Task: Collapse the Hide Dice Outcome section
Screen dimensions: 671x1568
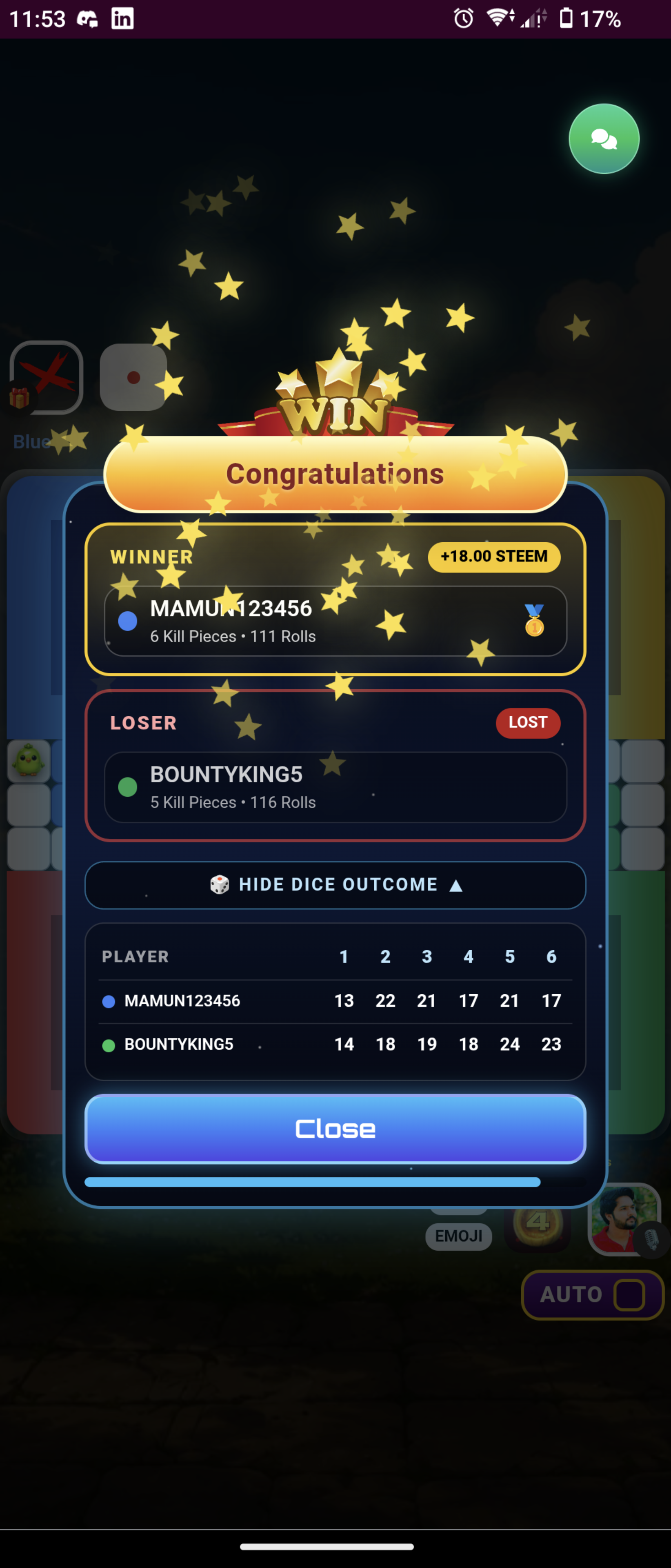Action: 335,884
